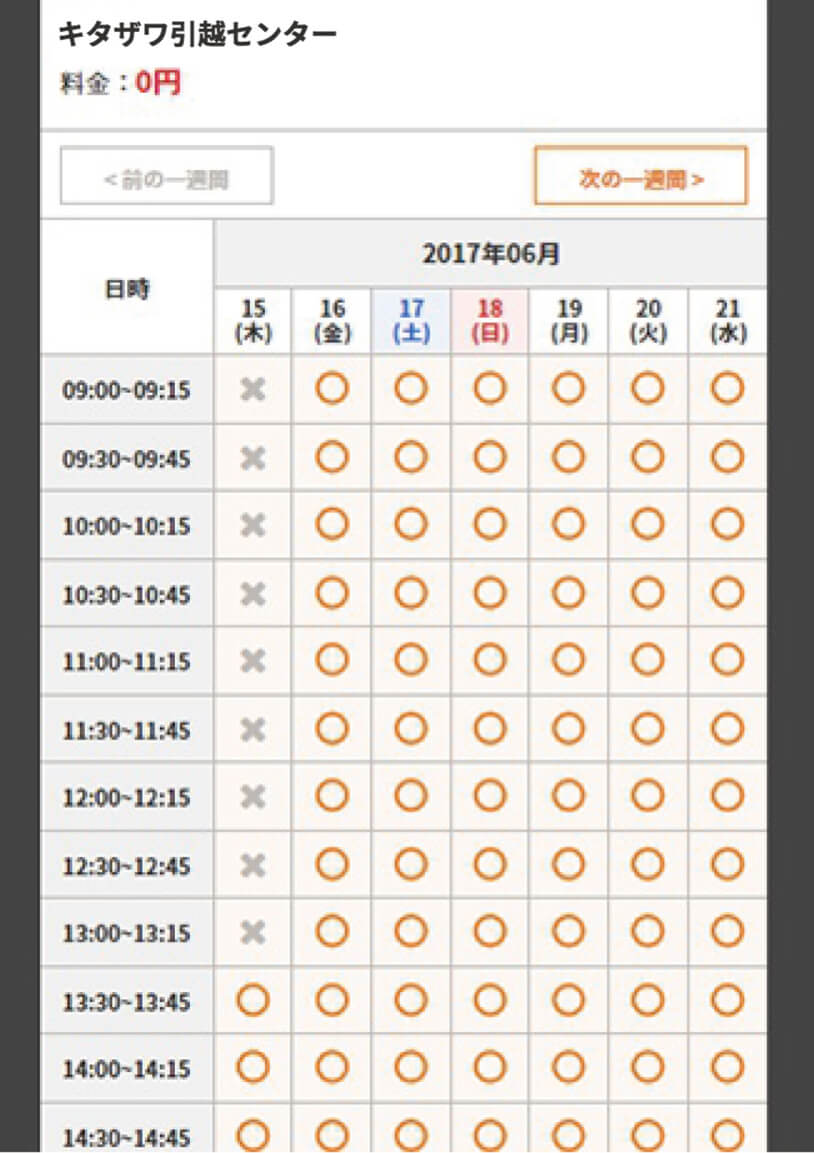Choose 12:00~12:15 on Friday the 16th

coord(332,797)
